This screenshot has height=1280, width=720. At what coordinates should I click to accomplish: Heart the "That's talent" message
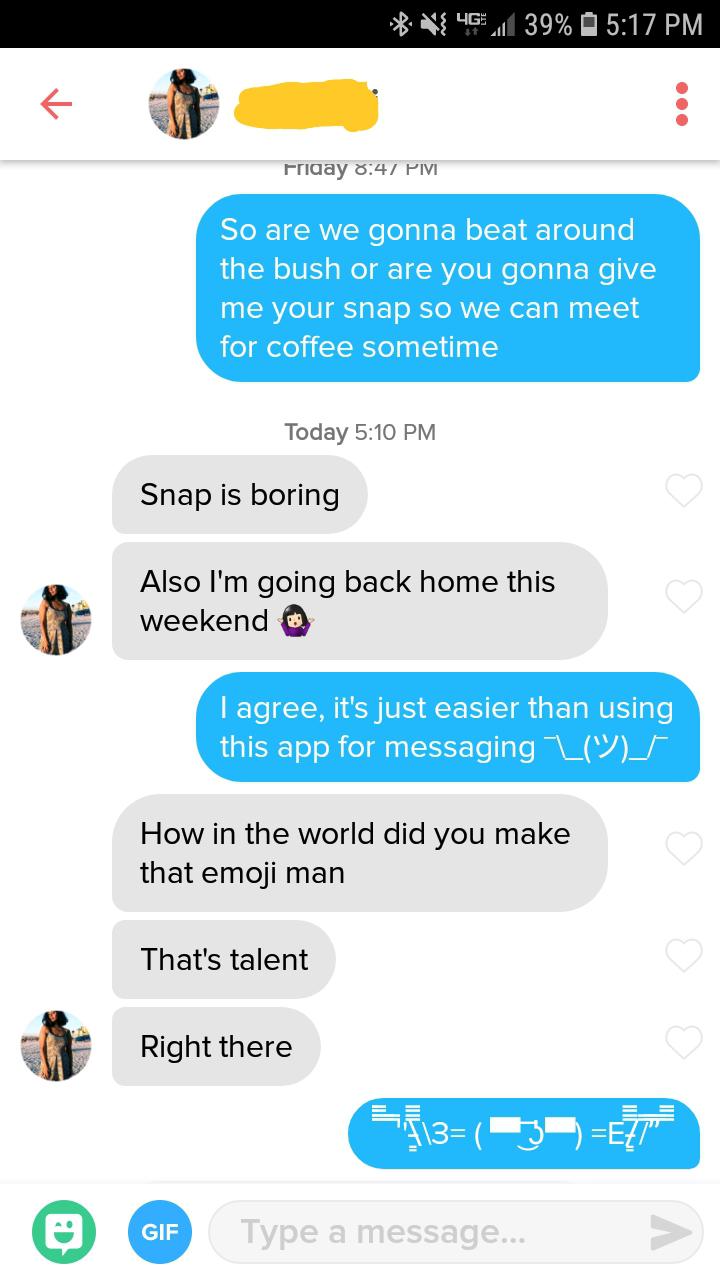tap(684, 955)
